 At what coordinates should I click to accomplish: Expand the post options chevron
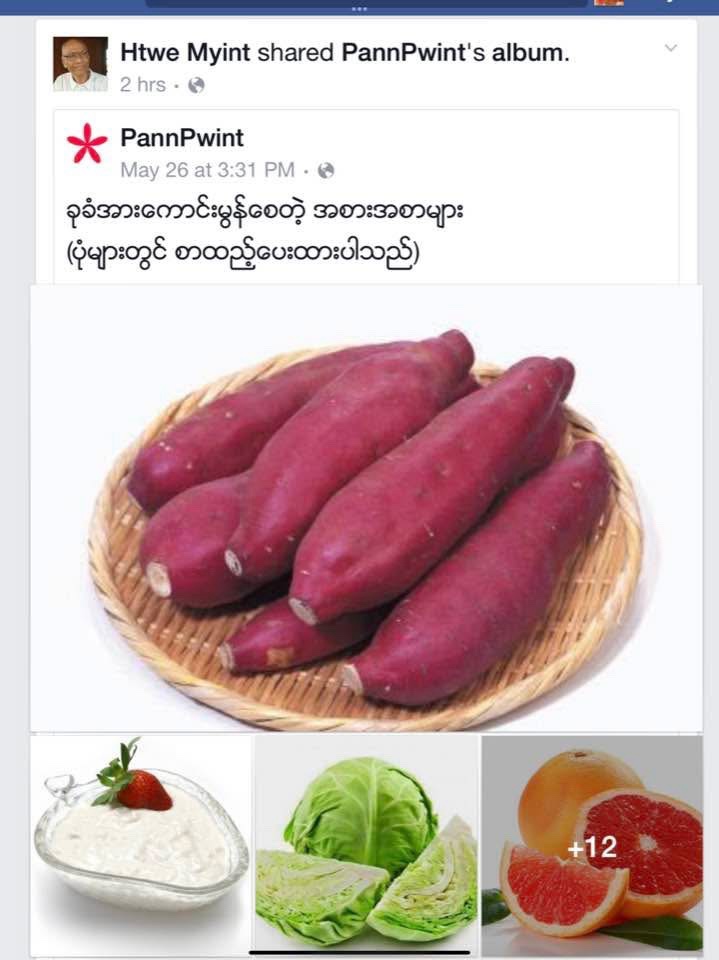[671, 48]
